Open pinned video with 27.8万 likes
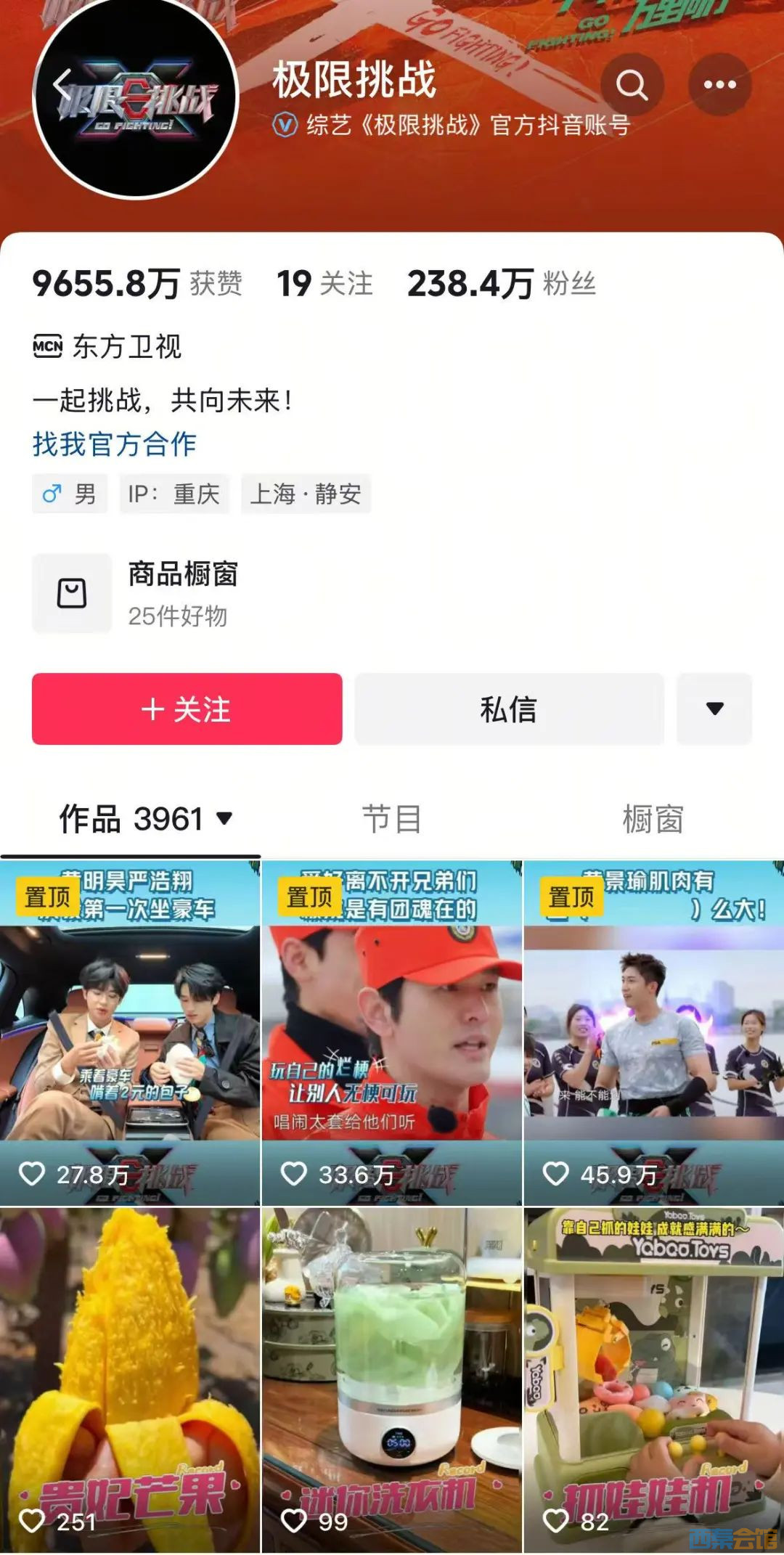This screenshot has width=784, height=1555. (x=130, y=1031)
